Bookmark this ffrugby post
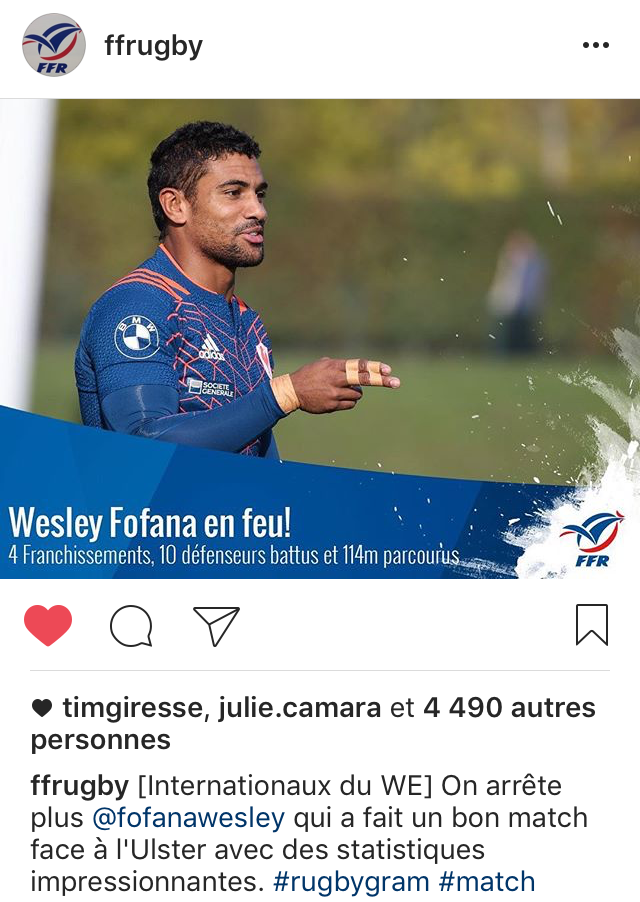This screenshot has width=640, height=902. click(x=591, y=626)
